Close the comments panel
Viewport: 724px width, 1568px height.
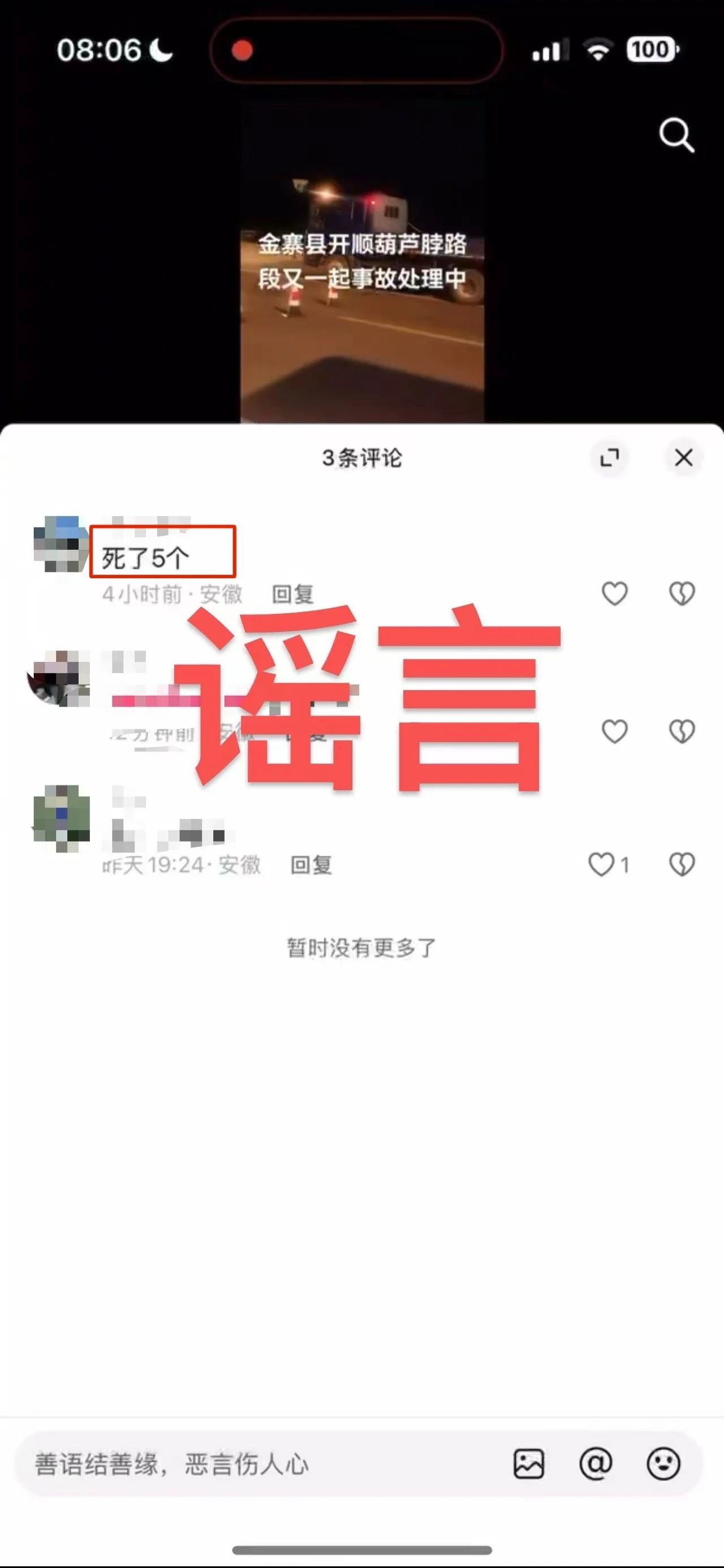(x=684, y=457)
